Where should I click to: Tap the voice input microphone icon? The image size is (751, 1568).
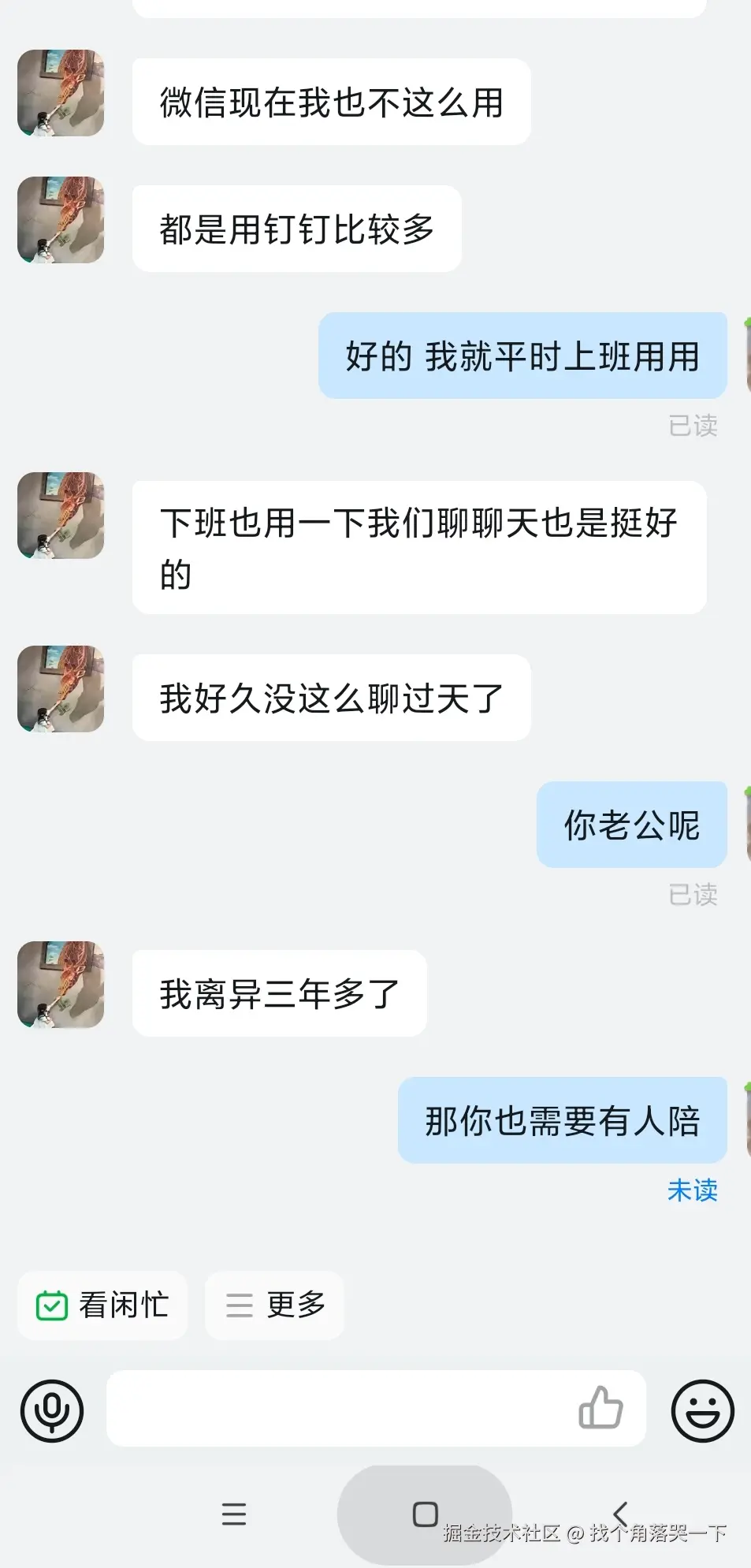click(52, 1412)
